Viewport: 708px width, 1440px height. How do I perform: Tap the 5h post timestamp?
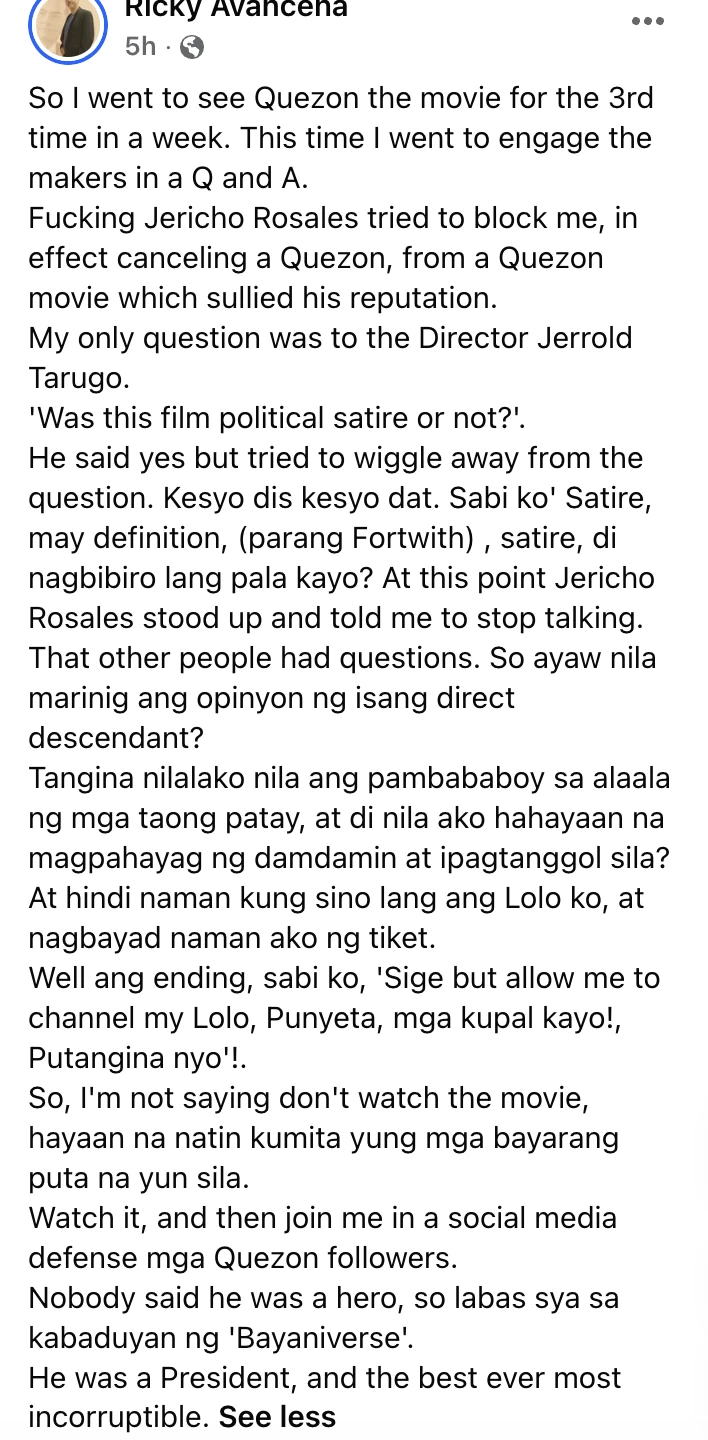pyautogui.click(x=140, y=47)
